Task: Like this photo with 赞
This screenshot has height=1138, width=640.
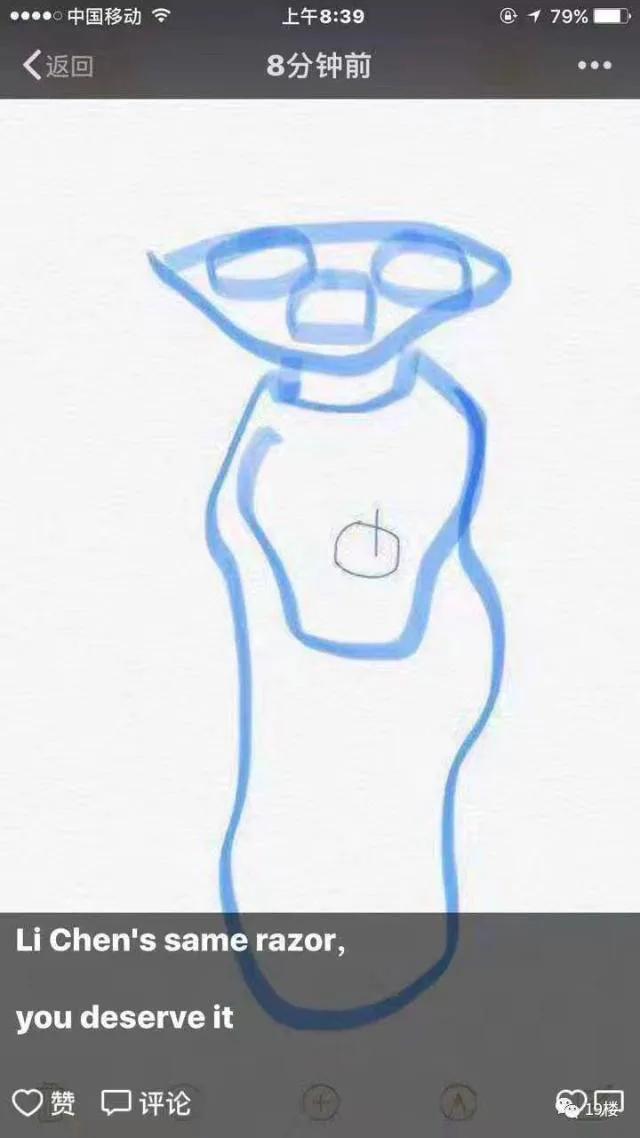Action: [43, 1103]
